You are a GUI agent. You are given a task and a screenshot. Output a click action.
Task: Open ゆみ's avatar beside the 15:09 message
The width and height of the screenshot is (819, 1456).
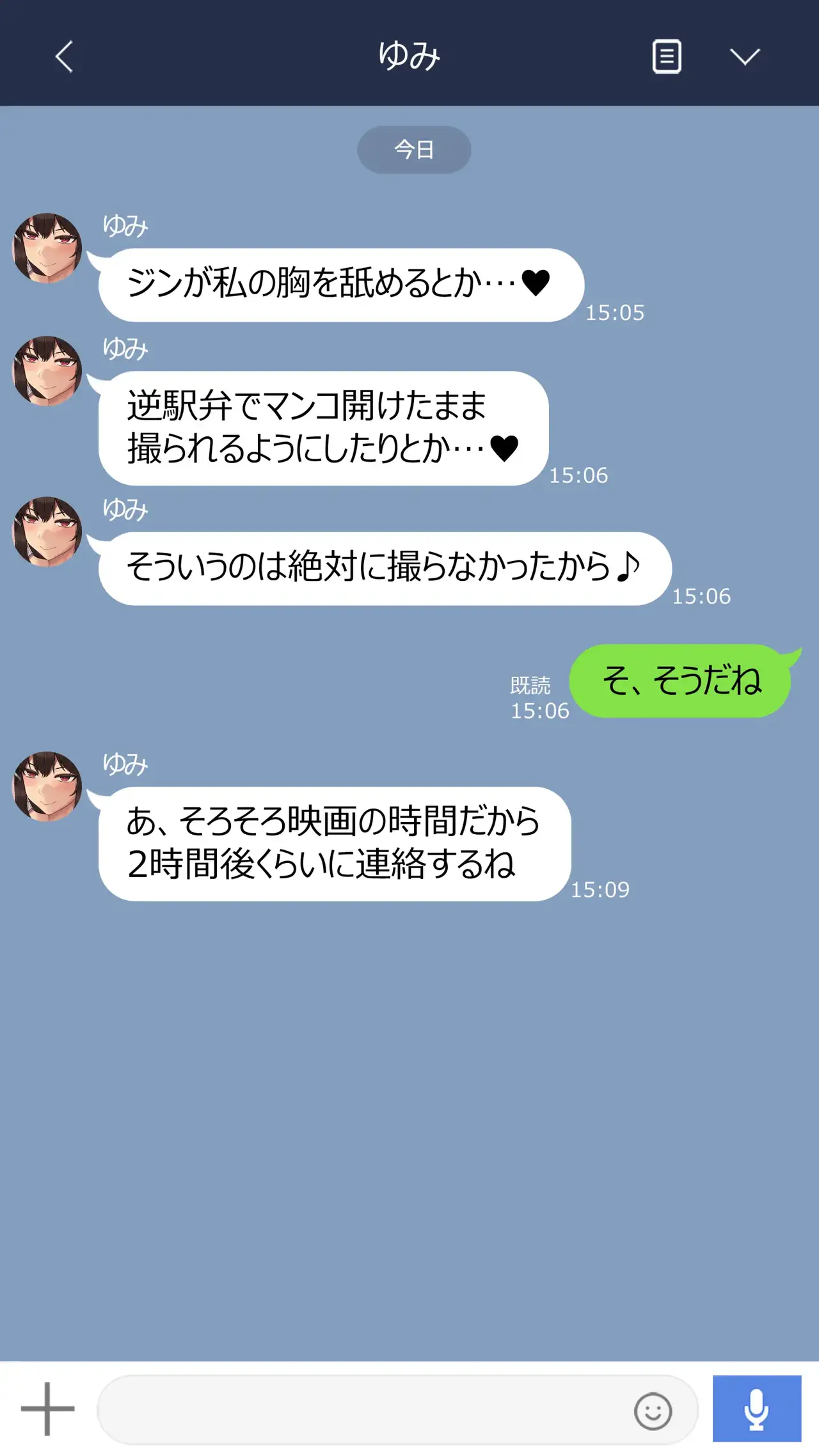(47, 786)
